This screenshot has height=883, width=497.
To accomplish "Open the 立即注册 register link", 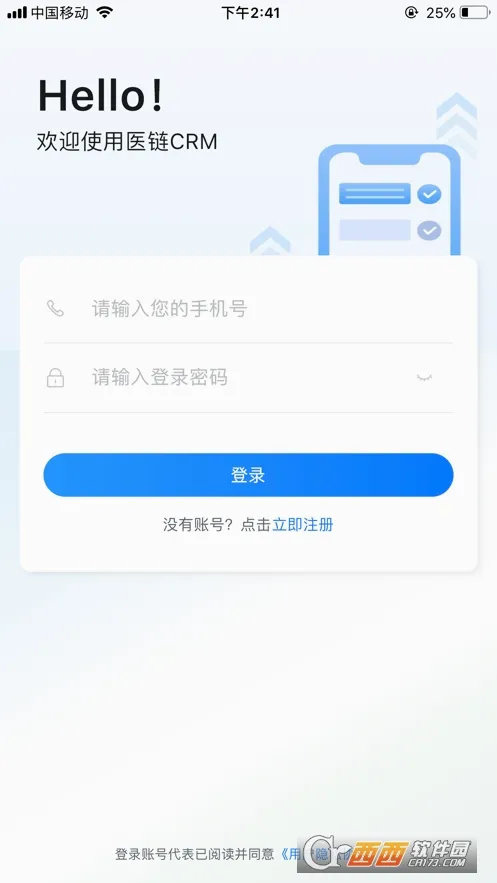I will 303,525.
